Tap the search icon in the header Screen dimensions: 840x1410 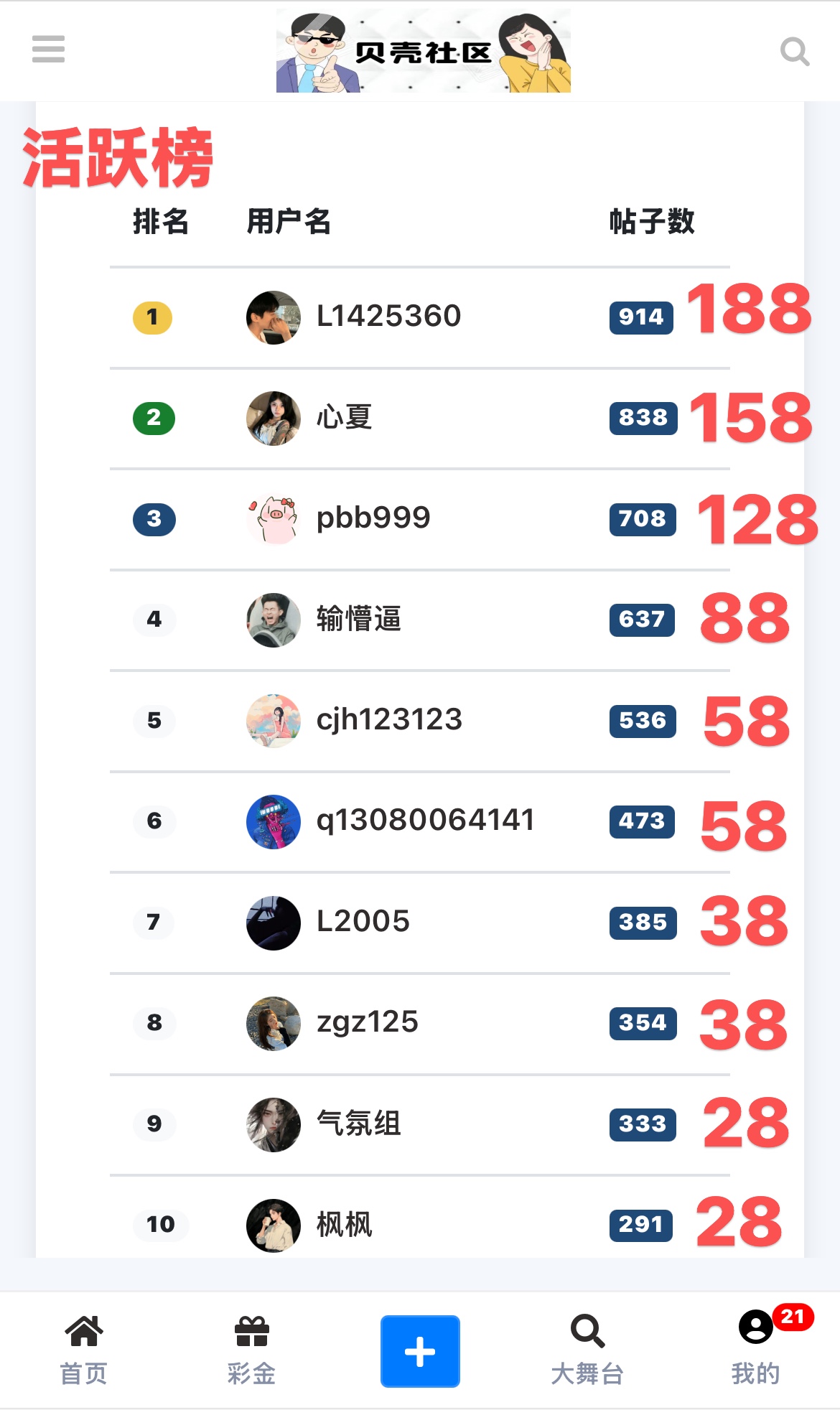point(794,52)
